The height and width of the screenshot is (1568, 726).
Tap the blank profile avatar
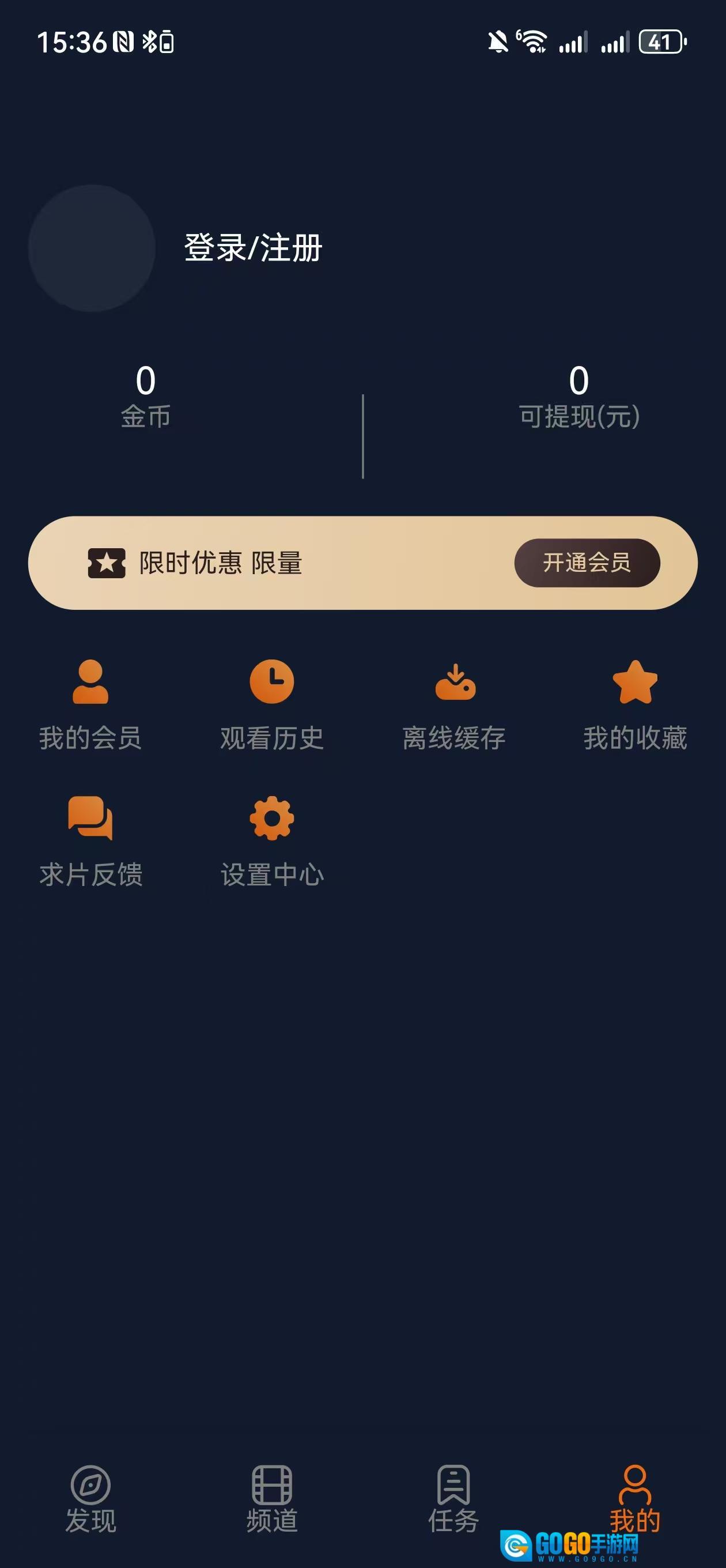pos(92,248)
